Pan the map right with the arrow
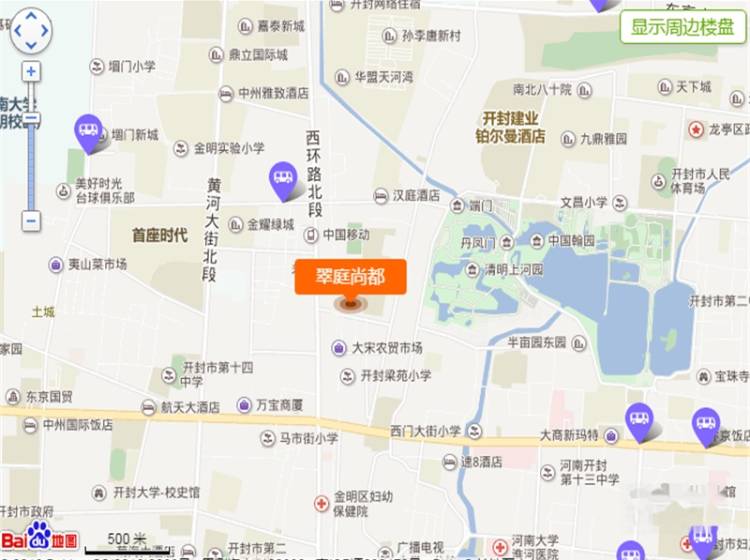This screenshot has height=560, width=750. (44, 31)
